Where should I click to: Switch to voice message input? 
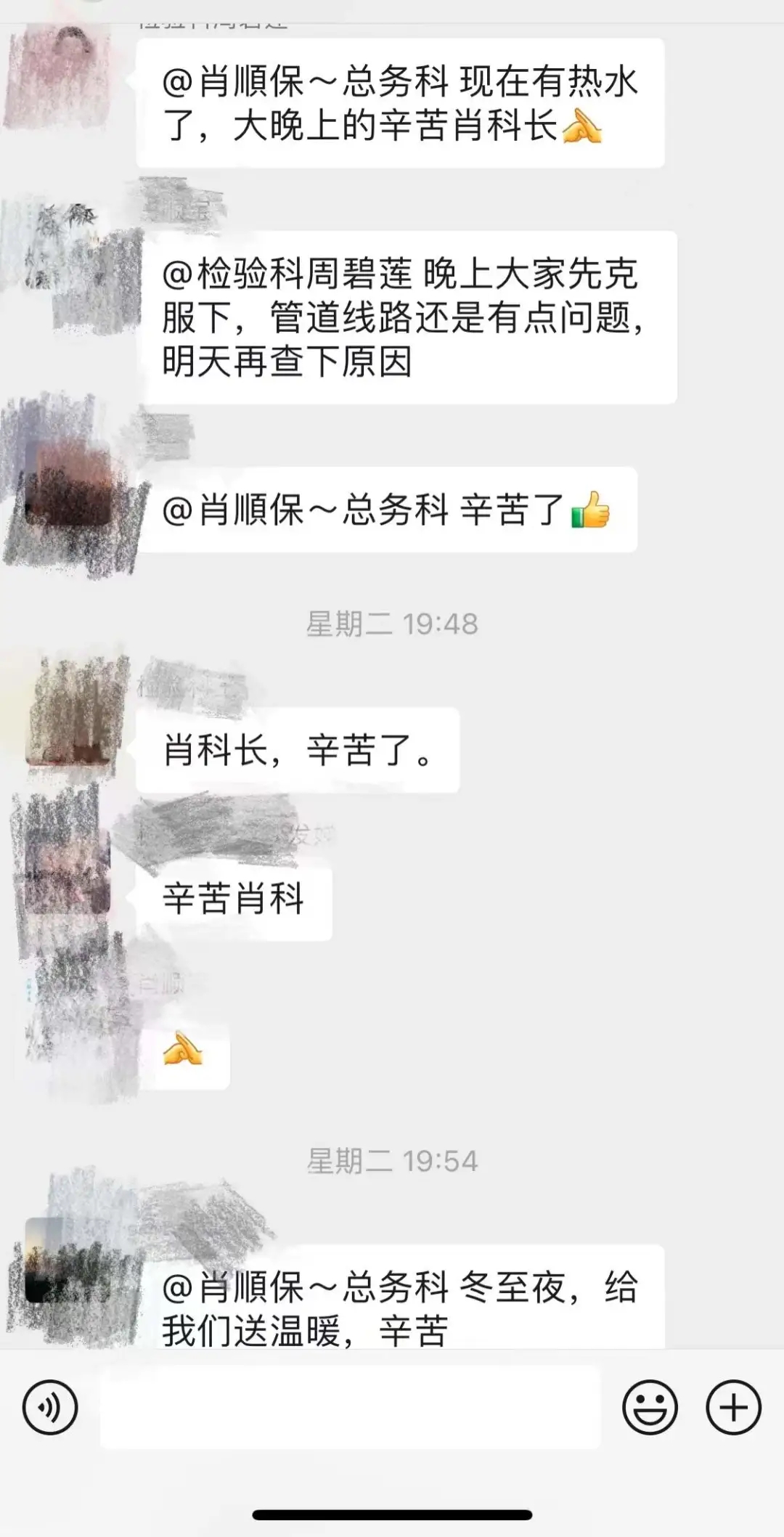click(50, 1407)
